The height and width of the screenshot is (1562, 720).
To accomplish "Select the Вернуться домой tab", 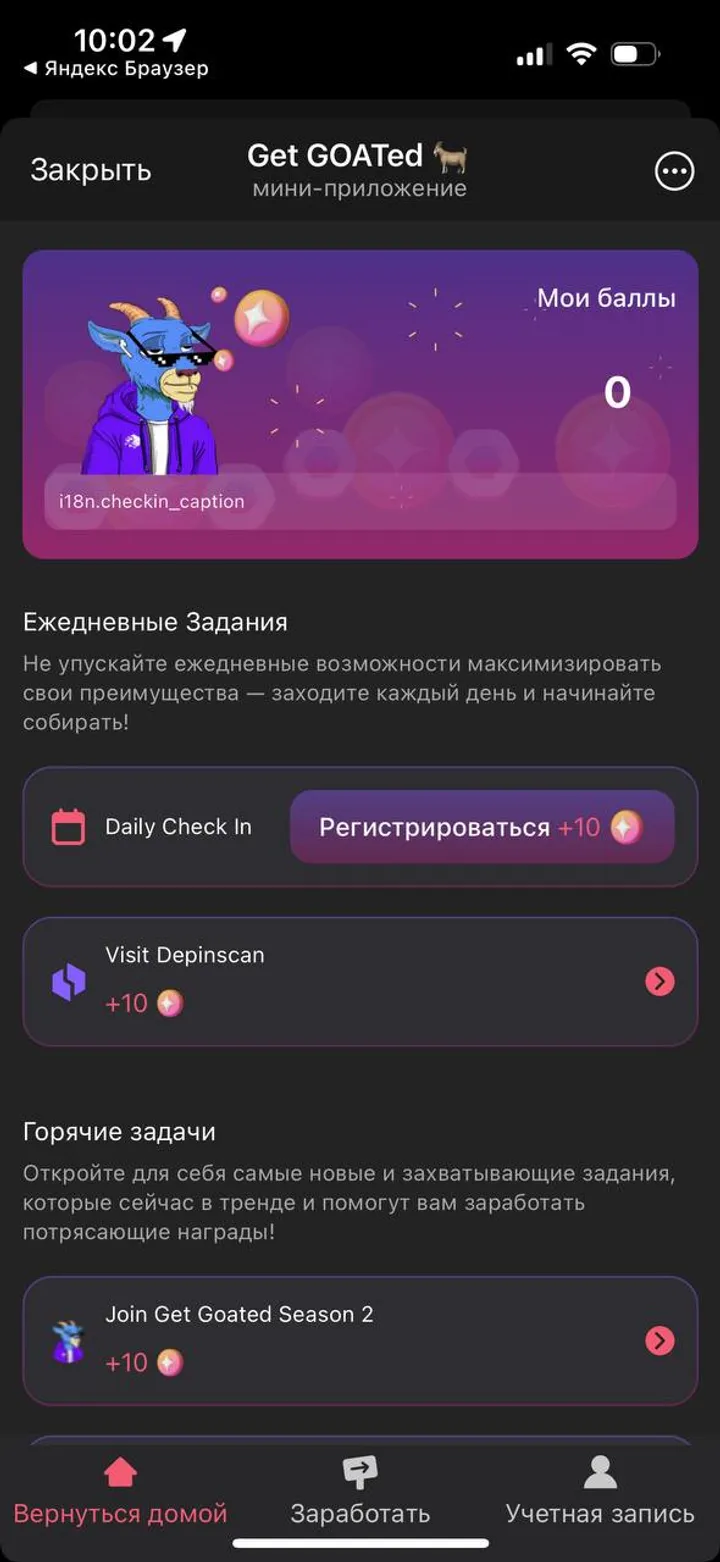I will tap(121, 1513).
